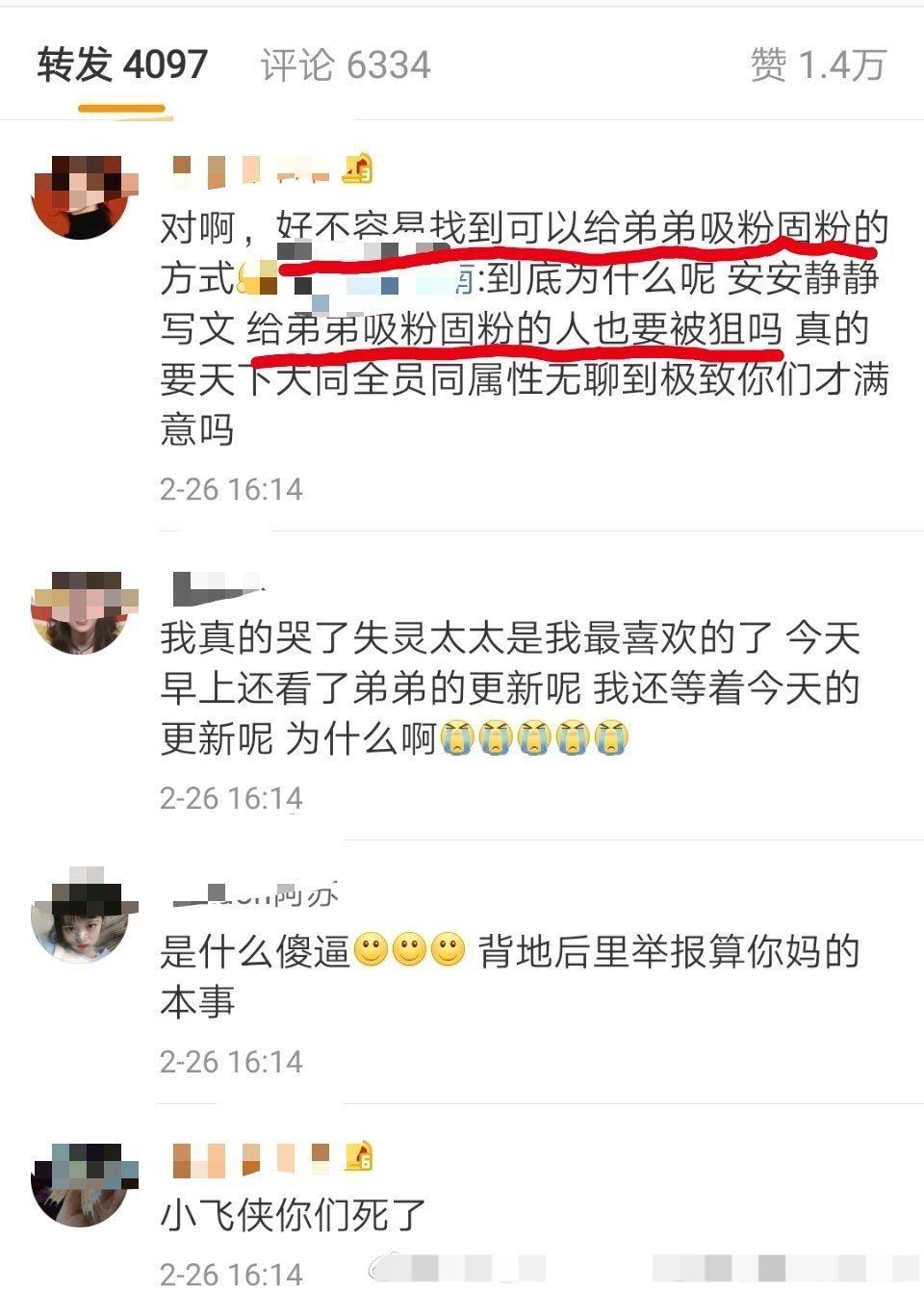Open the repost '是什么傻逼 背地后里举报'
The width and height of the screenshot is (924, 1291).
coord(509,976)
